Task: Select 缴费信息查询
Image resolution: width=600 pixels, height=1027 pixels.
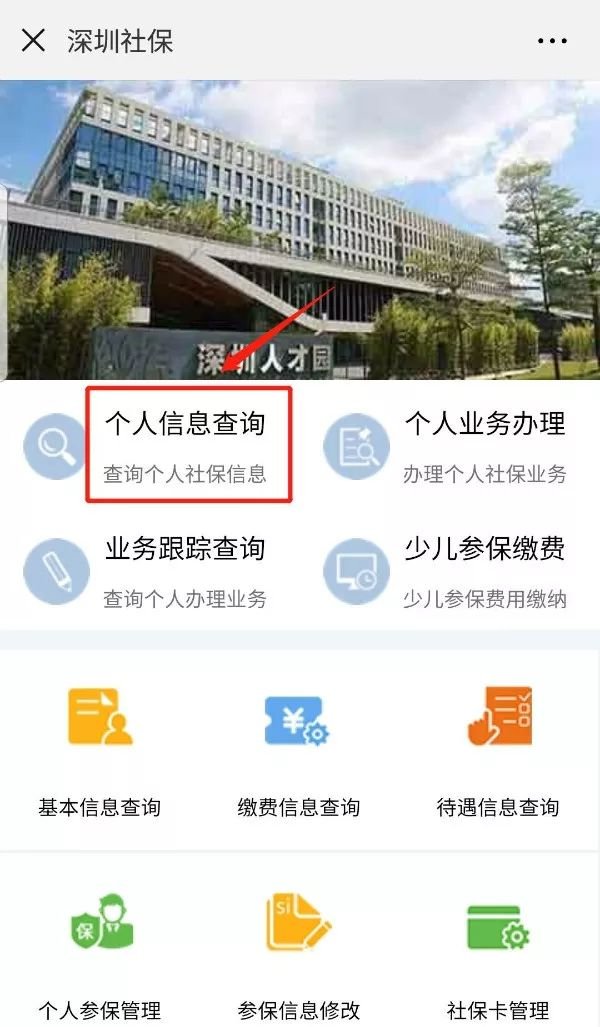Action: click(299, 750)
